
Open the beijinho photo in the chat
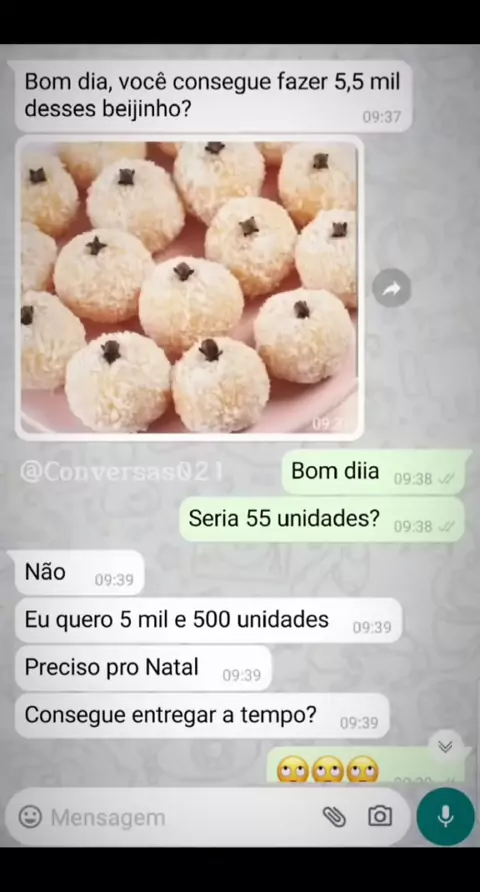pos(189,287)
